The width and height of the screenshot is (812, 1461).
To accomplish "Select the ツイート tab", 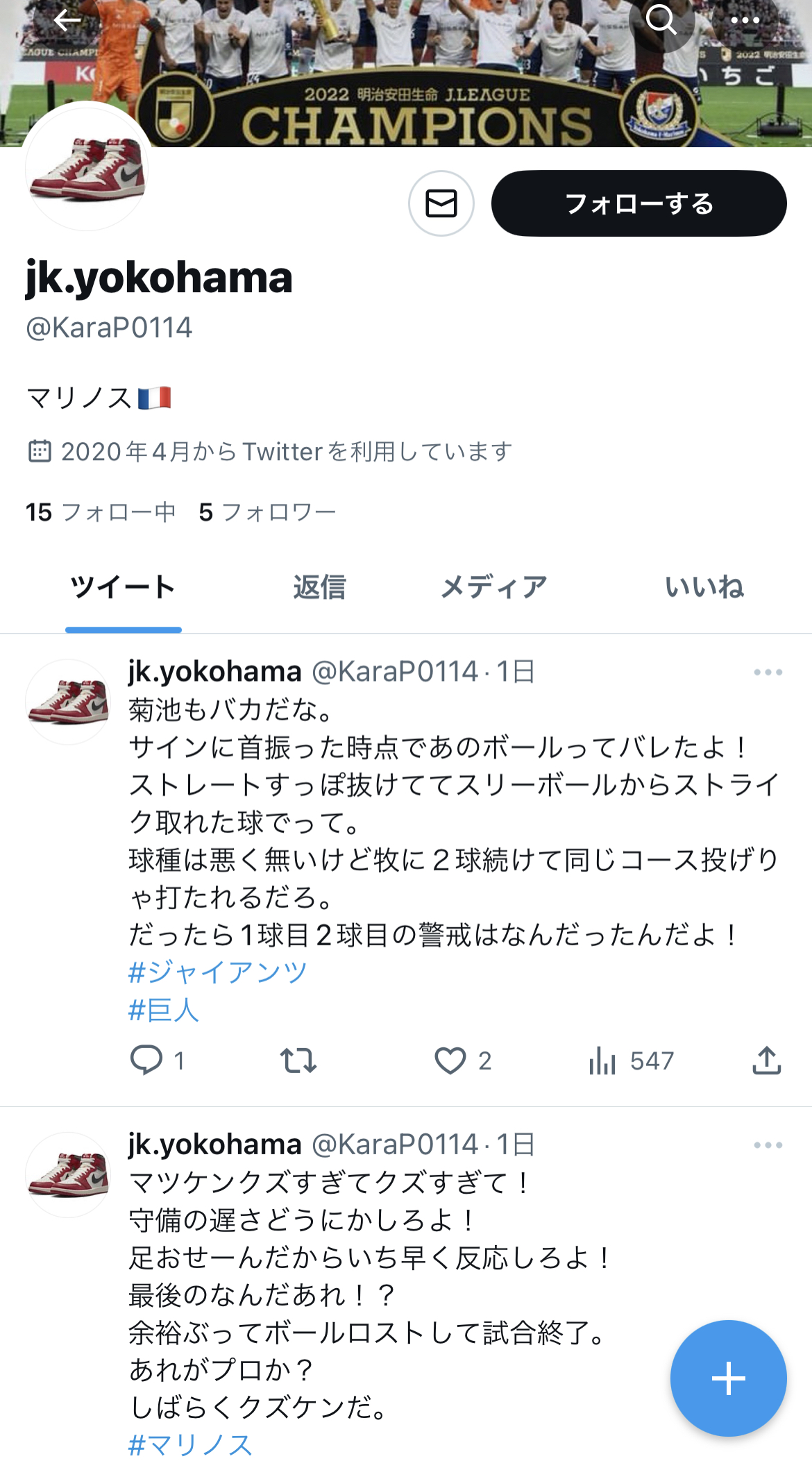I will point(123,587).
